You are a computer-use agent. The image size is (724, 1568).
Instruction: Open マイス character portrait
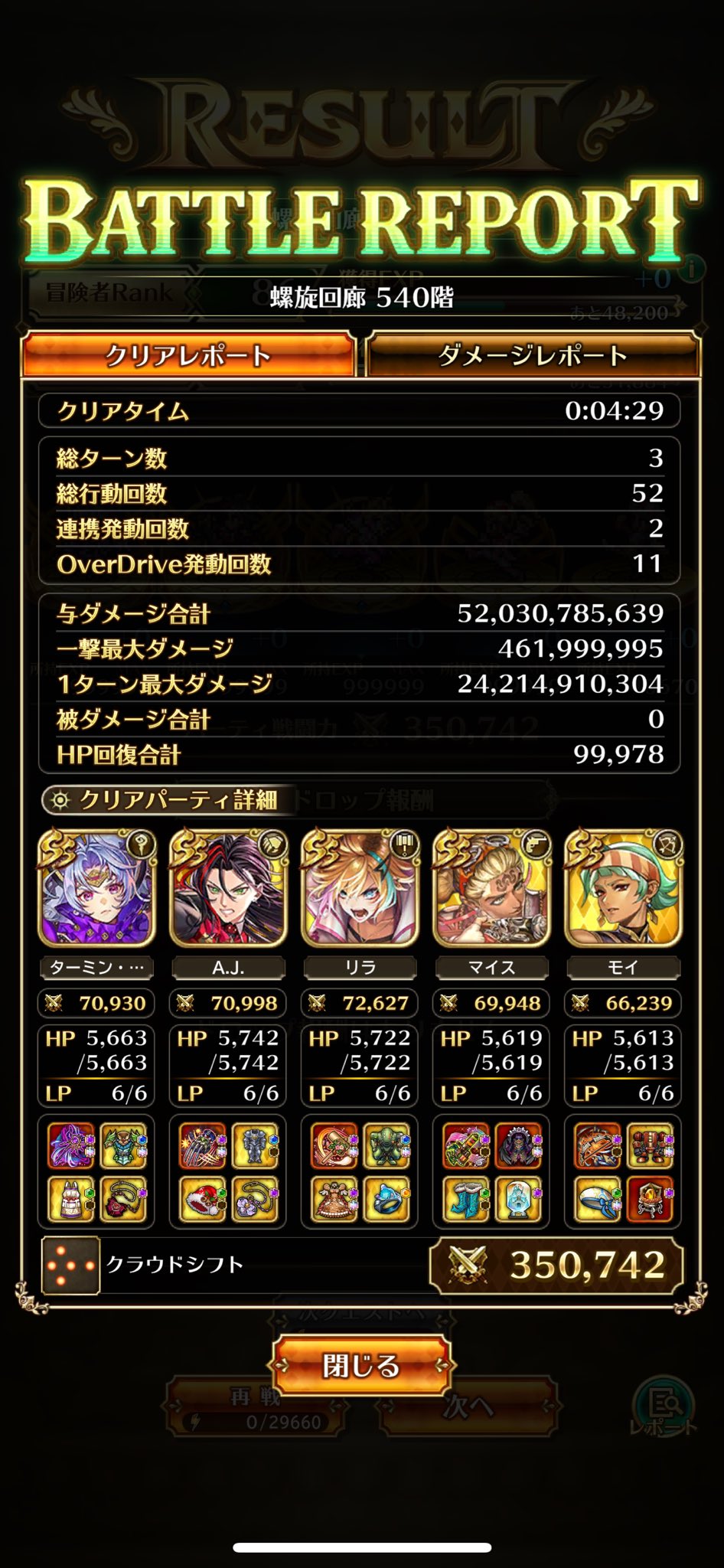point(491,888)
